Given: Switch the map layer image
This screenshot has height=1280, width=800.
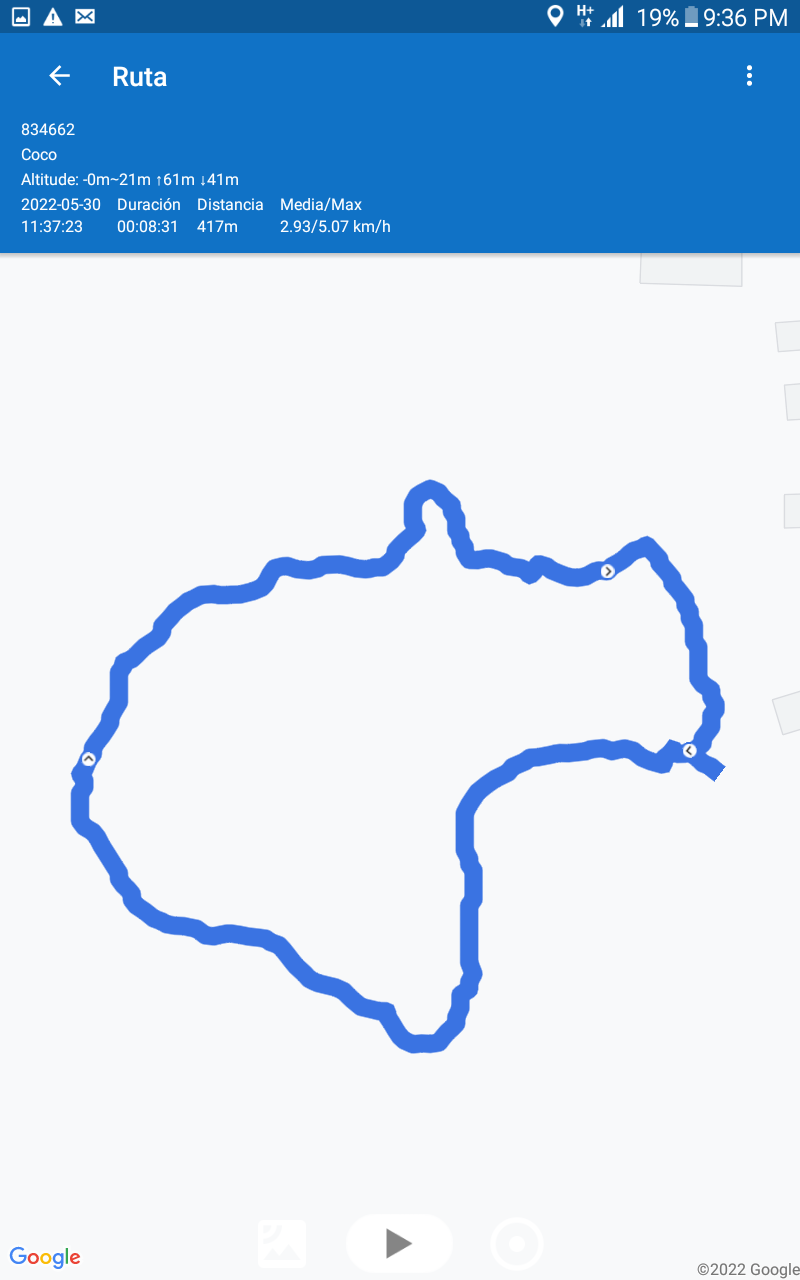Looking at the screenshot, I should [282, 1243].
